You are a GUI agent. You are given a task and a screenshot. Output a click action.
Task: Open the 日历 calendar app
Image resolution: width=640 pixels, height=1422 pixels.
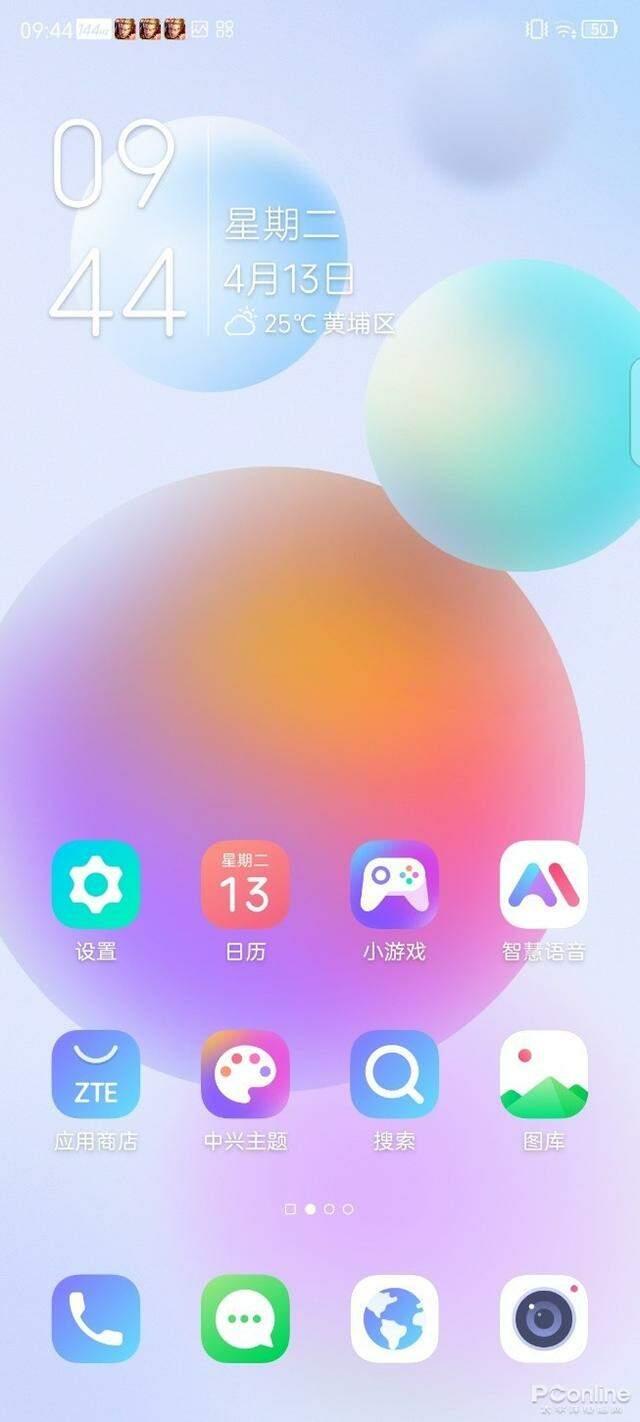(x=245, y=885)
